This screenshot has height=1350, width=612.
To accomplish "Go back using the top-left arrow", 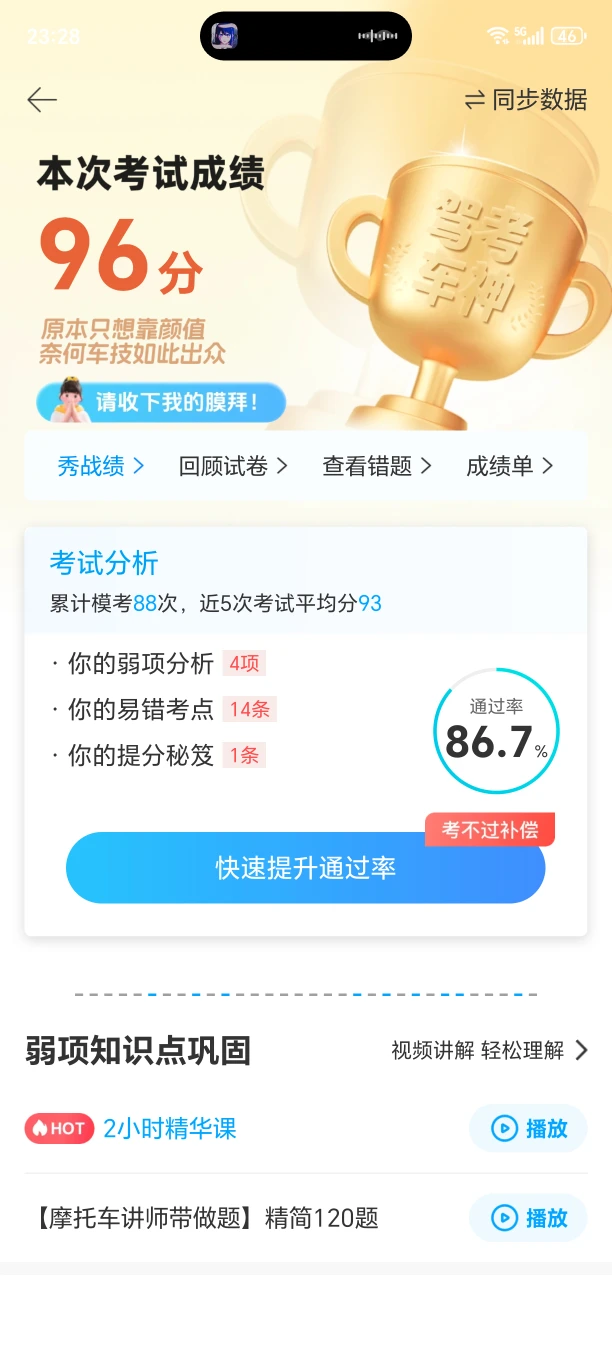I will [42, 99].
